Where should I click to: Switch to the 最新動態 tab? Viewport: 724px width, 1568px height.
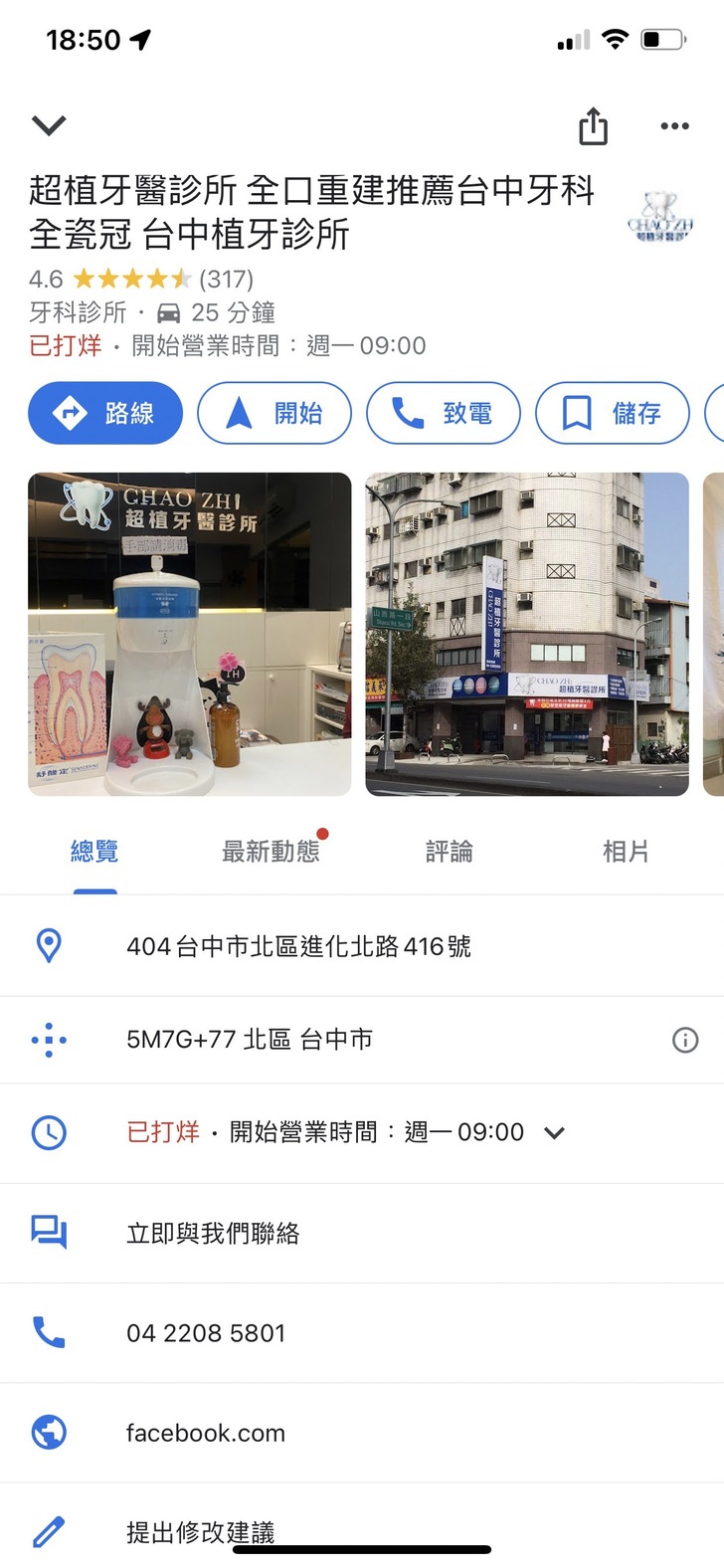coord(271,852)
